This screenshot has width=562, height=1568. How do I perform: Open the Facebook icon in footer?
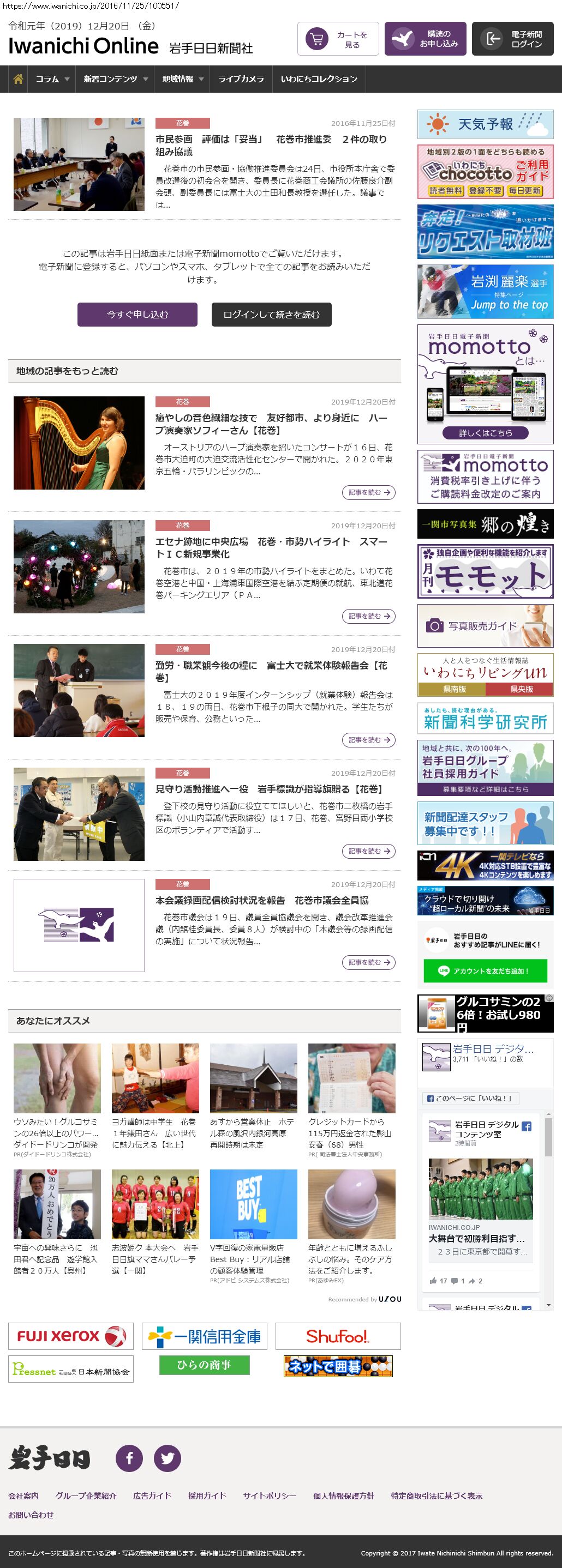[x=129, y=1458]
